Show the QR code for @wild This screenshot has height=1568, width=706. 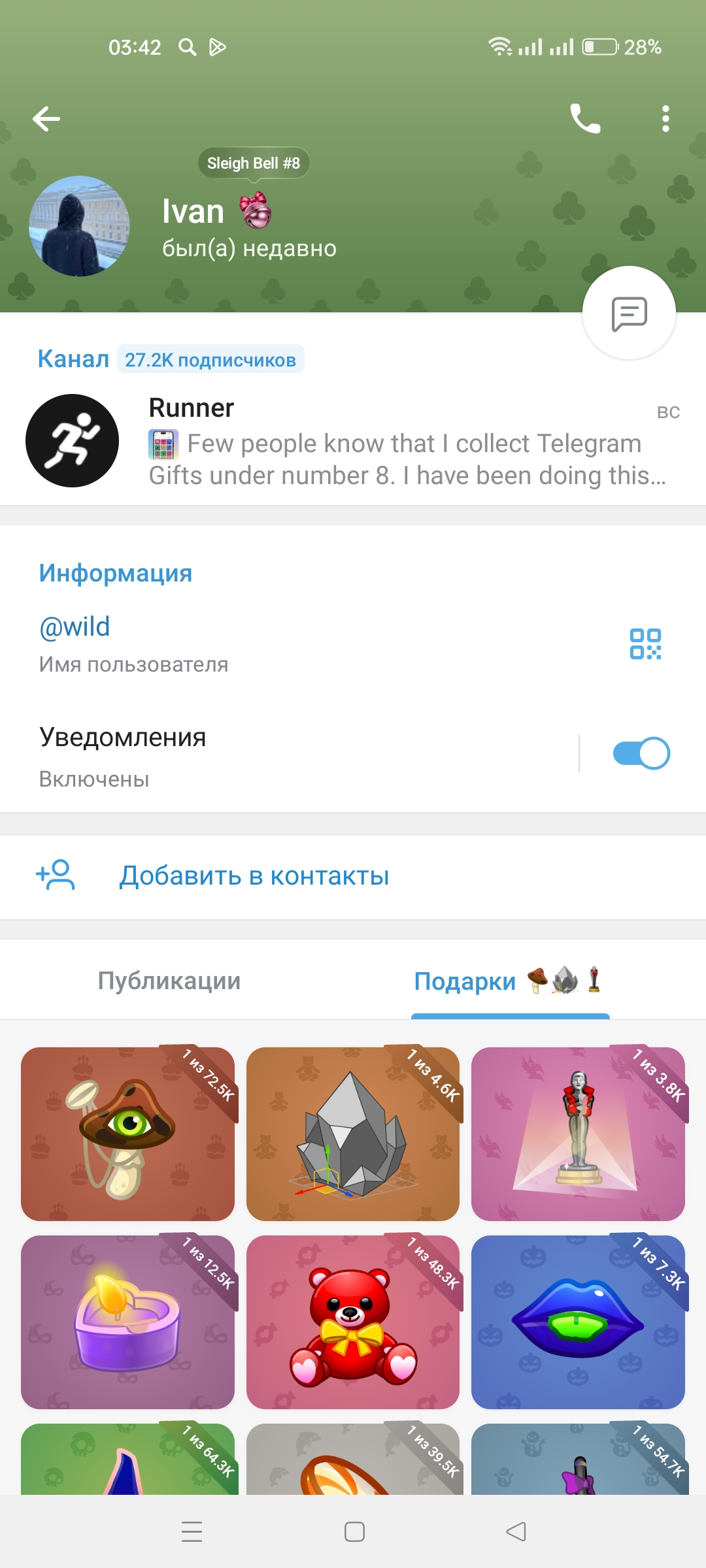pyautogui.click(x=645, y=644)
